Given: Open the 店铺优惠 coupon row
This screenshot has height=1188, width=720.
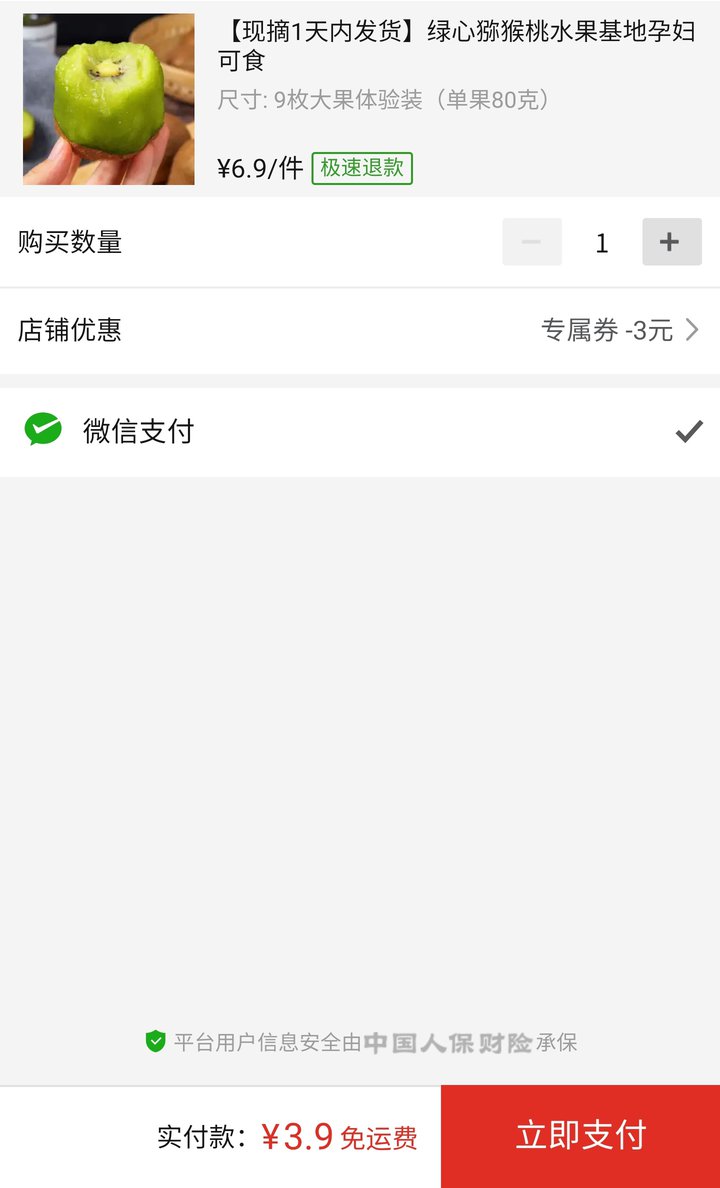Looking at the screenshot, I should coord(360,330).
